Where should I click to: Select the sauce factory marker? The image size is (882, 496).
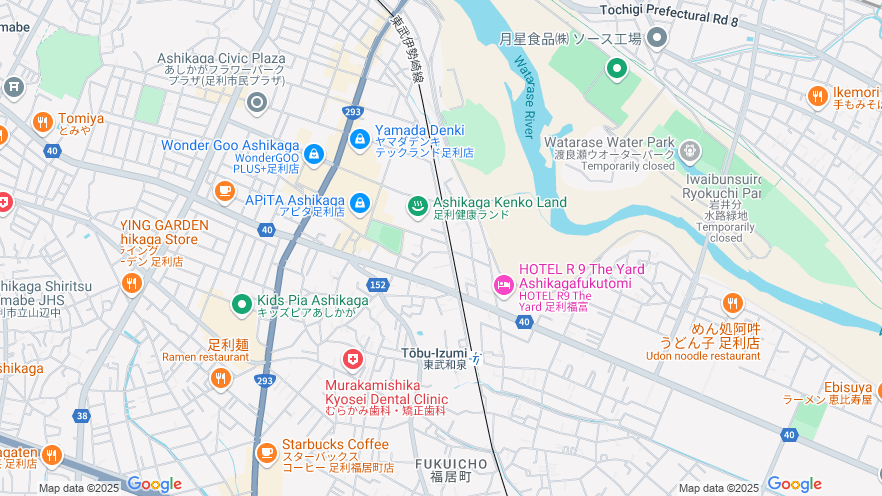657,38
